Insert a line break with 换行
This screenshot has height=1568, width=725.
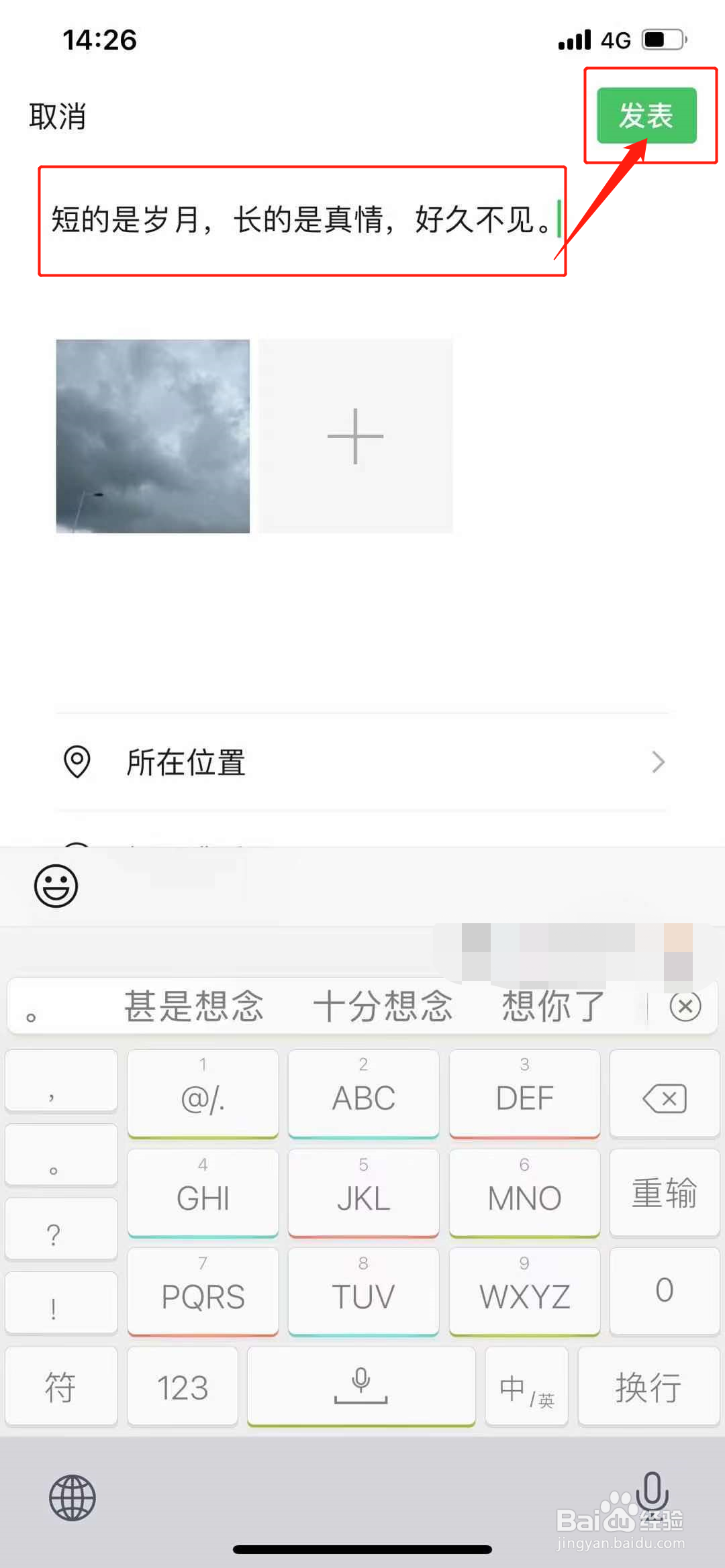point(648,1387)
